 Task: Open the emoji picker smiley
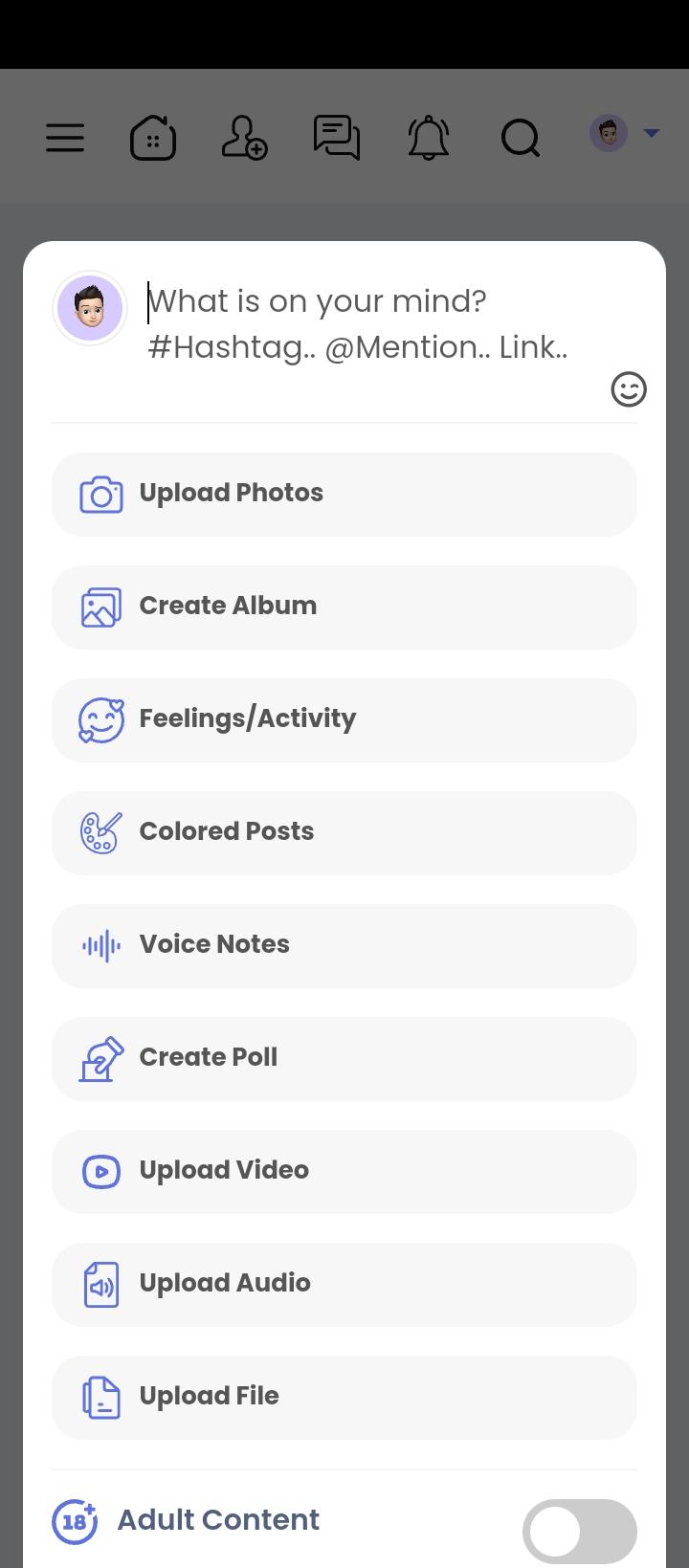coord(629,389)
